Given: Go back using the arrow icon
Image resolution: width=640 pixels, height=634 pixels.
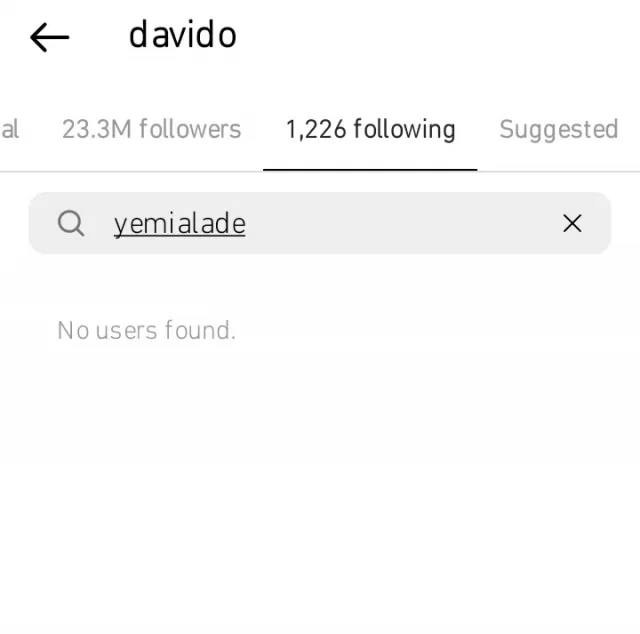Looking at the screenshot, I should pyautogui.click(x=49, y=38).
